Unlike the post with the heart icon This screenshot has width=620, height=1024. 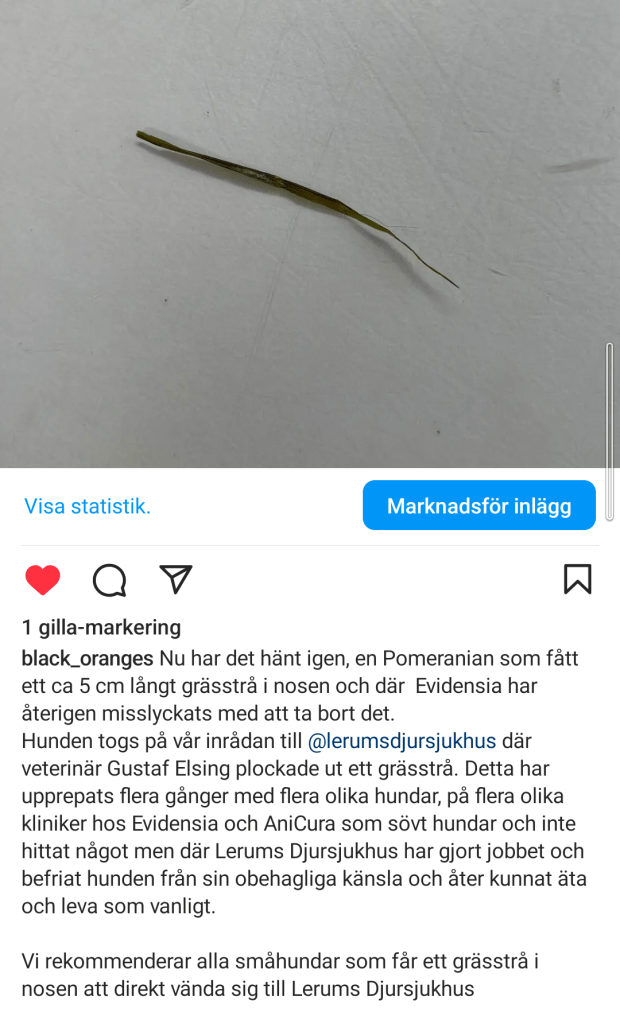pos(42,580)
